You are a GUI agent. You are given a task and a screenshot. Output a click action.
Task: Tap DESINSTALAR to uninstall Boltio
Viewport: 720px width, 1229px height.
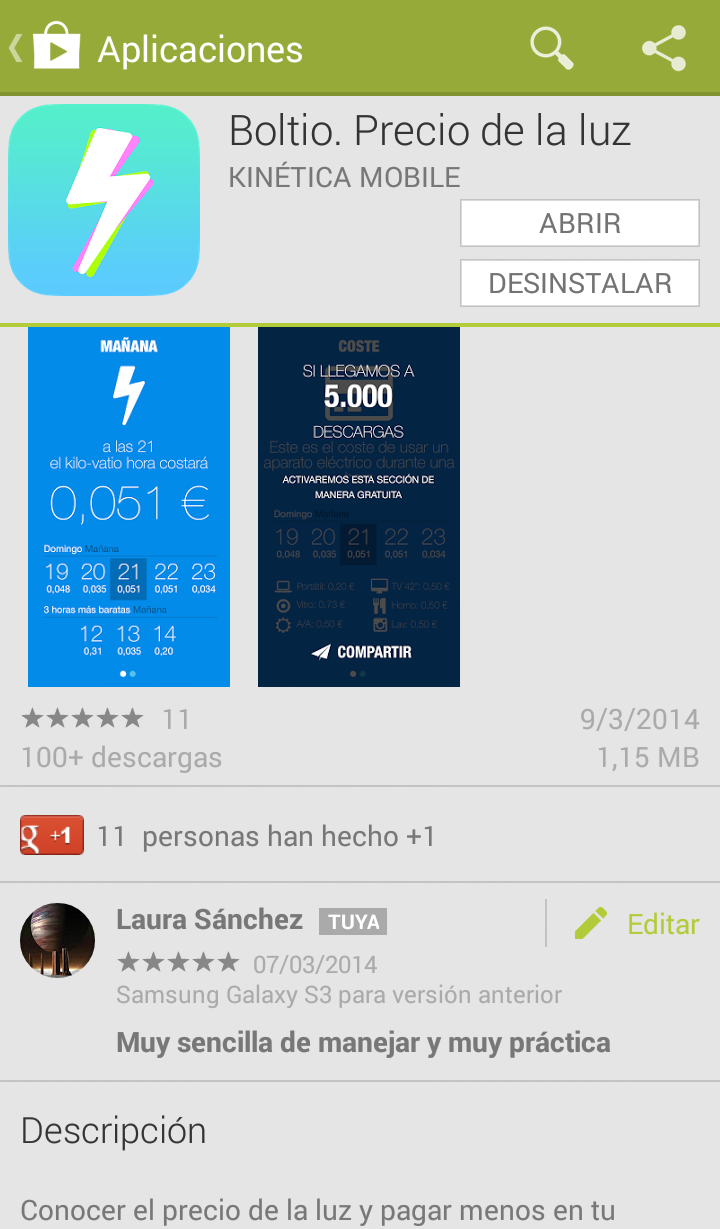(580, 283)
